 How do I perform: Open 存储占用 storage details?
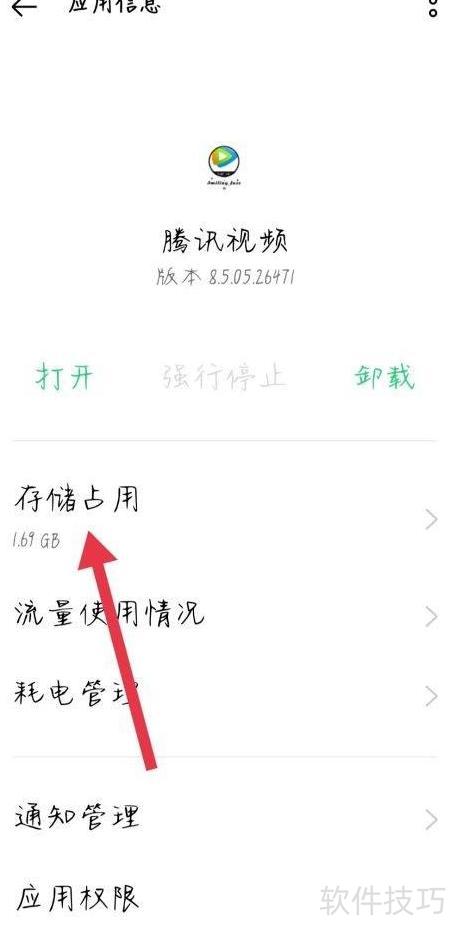click(225, 519)
